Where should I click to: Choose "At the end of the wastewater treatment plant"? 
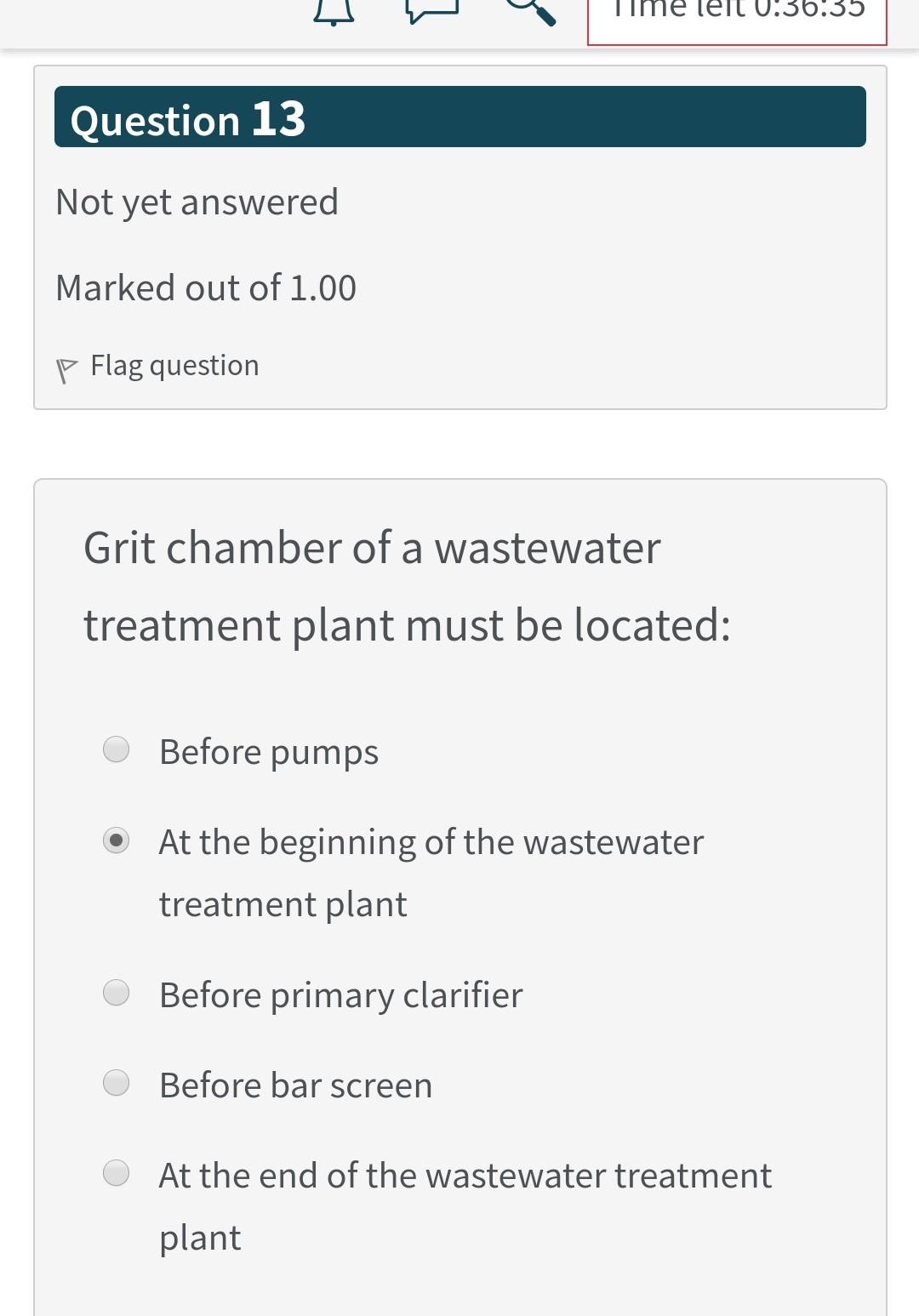(117, 1173)
